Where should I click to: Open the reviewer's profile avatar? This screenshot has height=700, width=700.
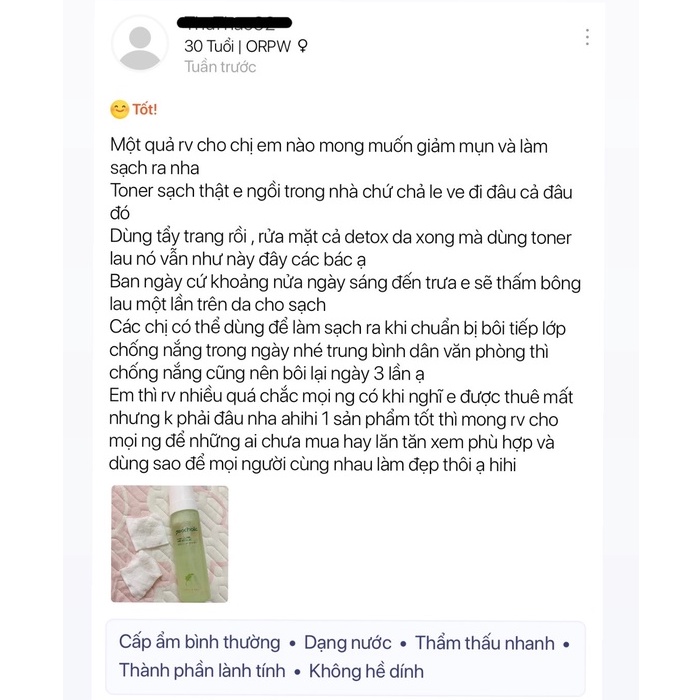[140, 45]
